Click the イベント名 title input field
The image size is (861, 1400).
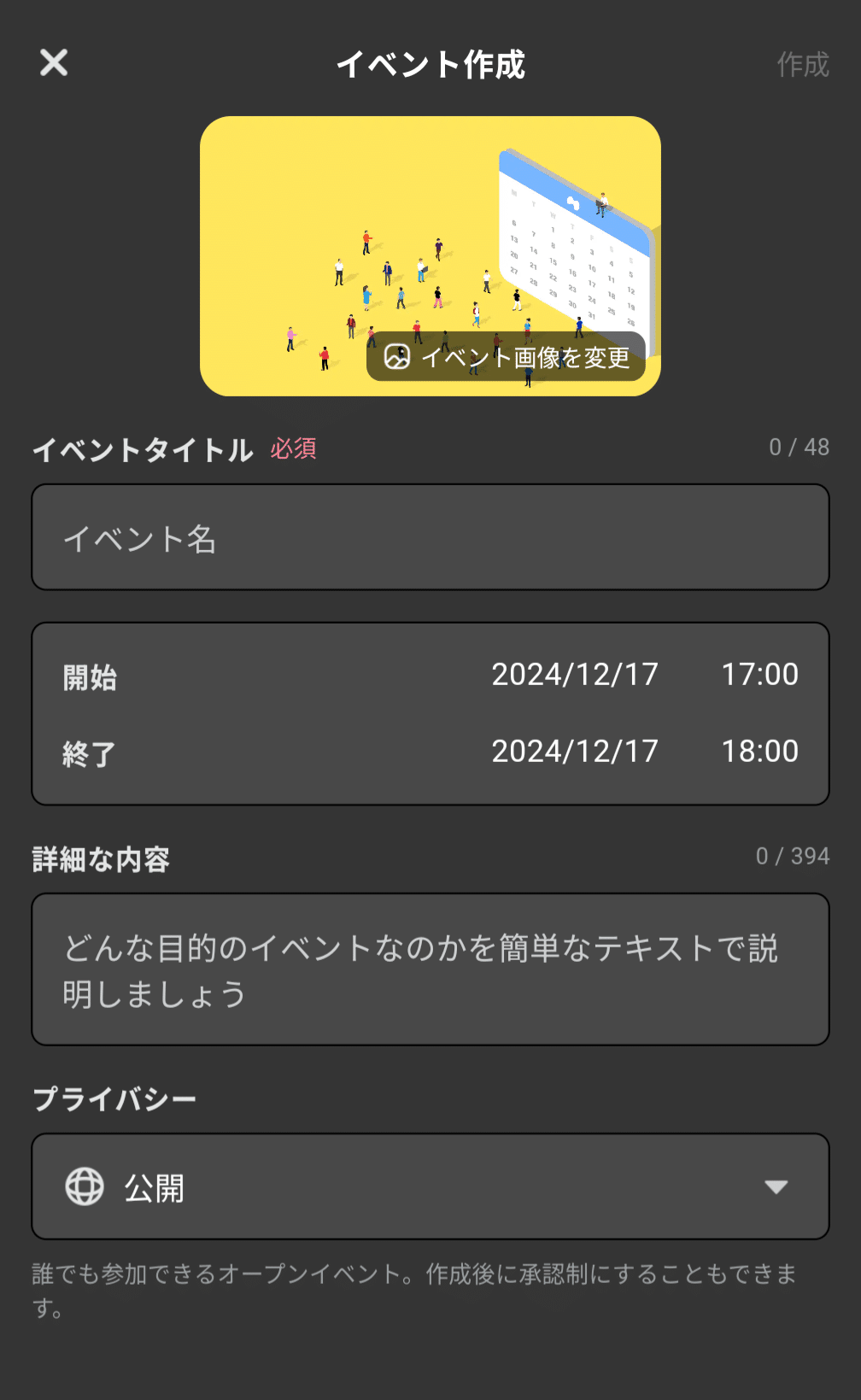point(430,536)
